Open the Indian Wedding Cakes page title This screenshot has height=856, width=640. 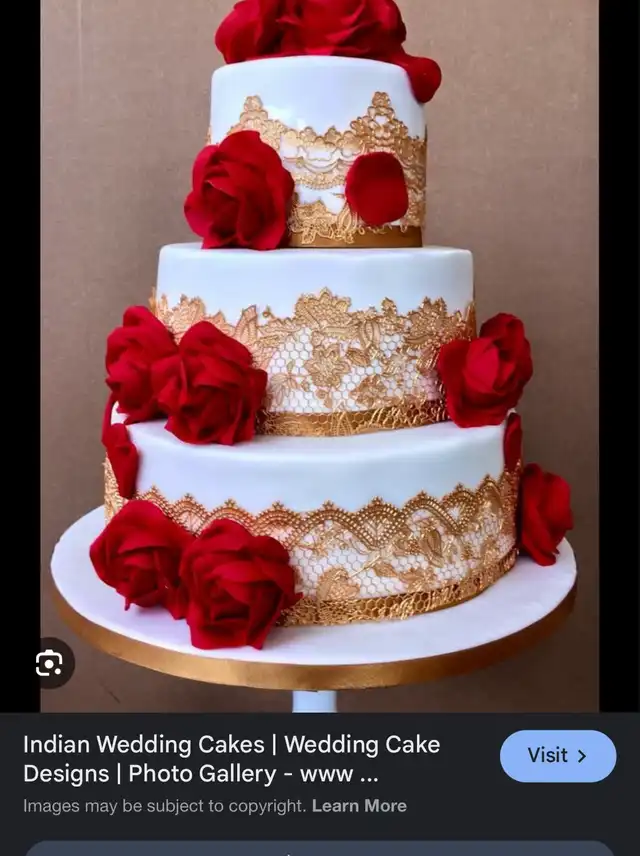pyautogui.click(x=232, y=759)
